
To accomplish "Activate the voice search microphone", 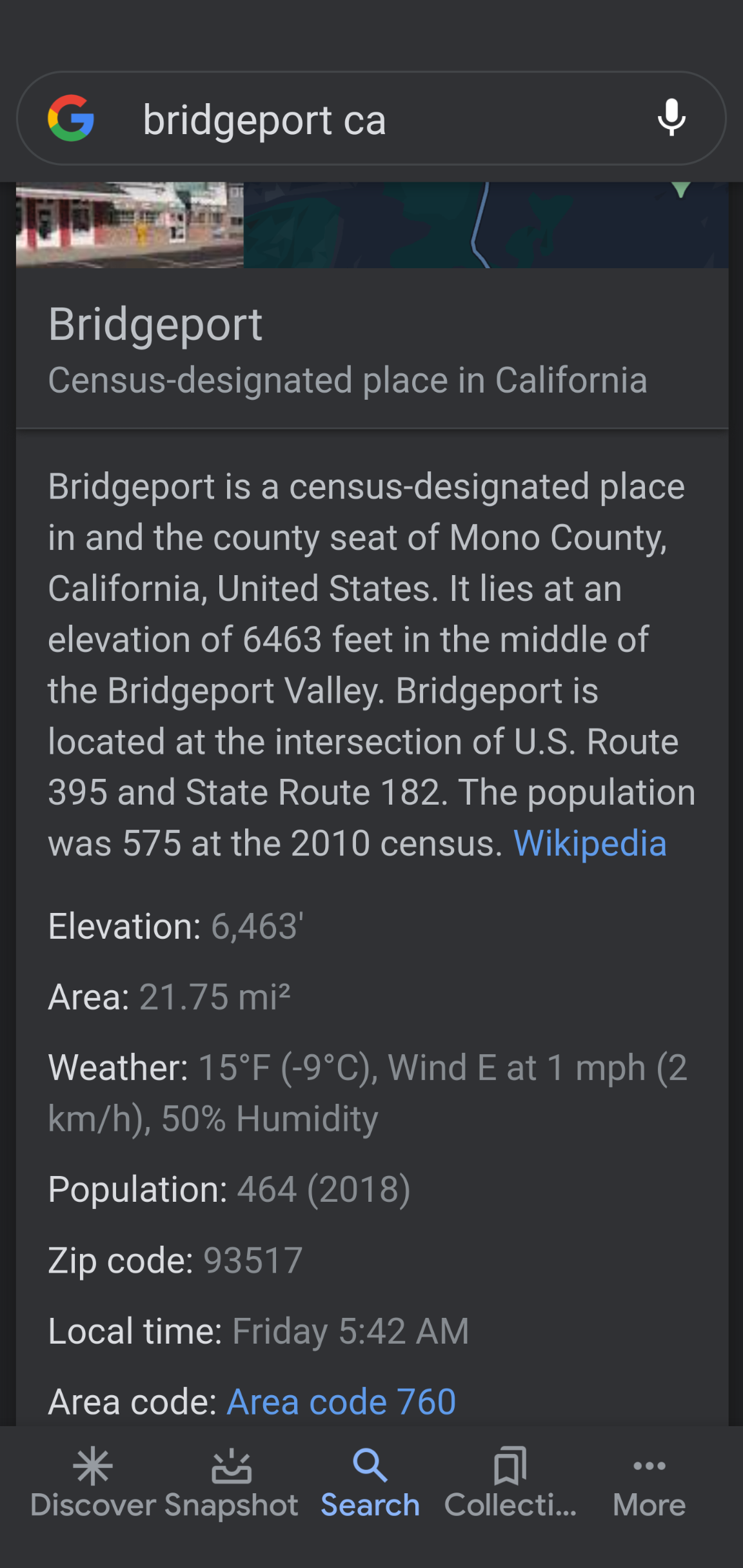I will (x=671, y=118).
